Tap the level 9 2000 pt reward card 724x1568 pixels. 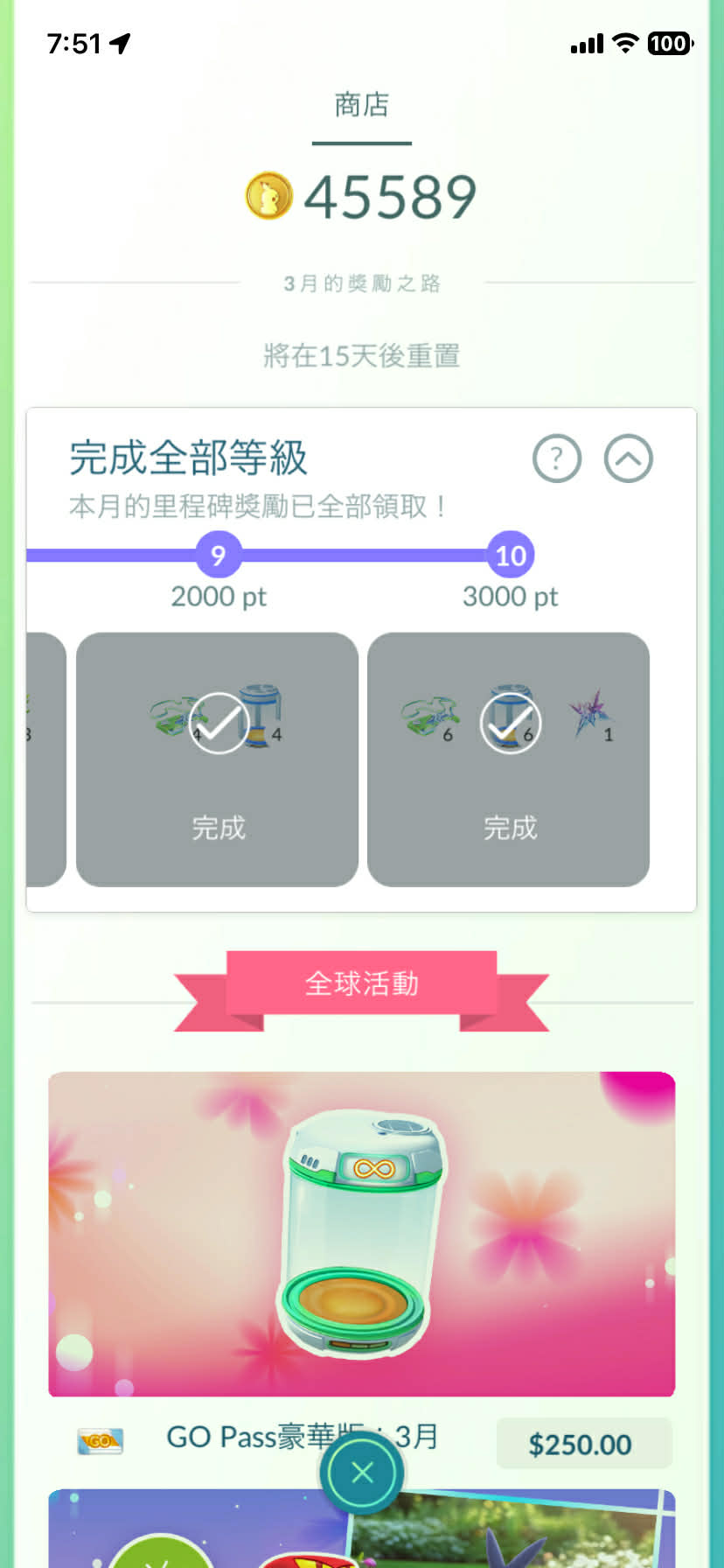tap(218, 759)
